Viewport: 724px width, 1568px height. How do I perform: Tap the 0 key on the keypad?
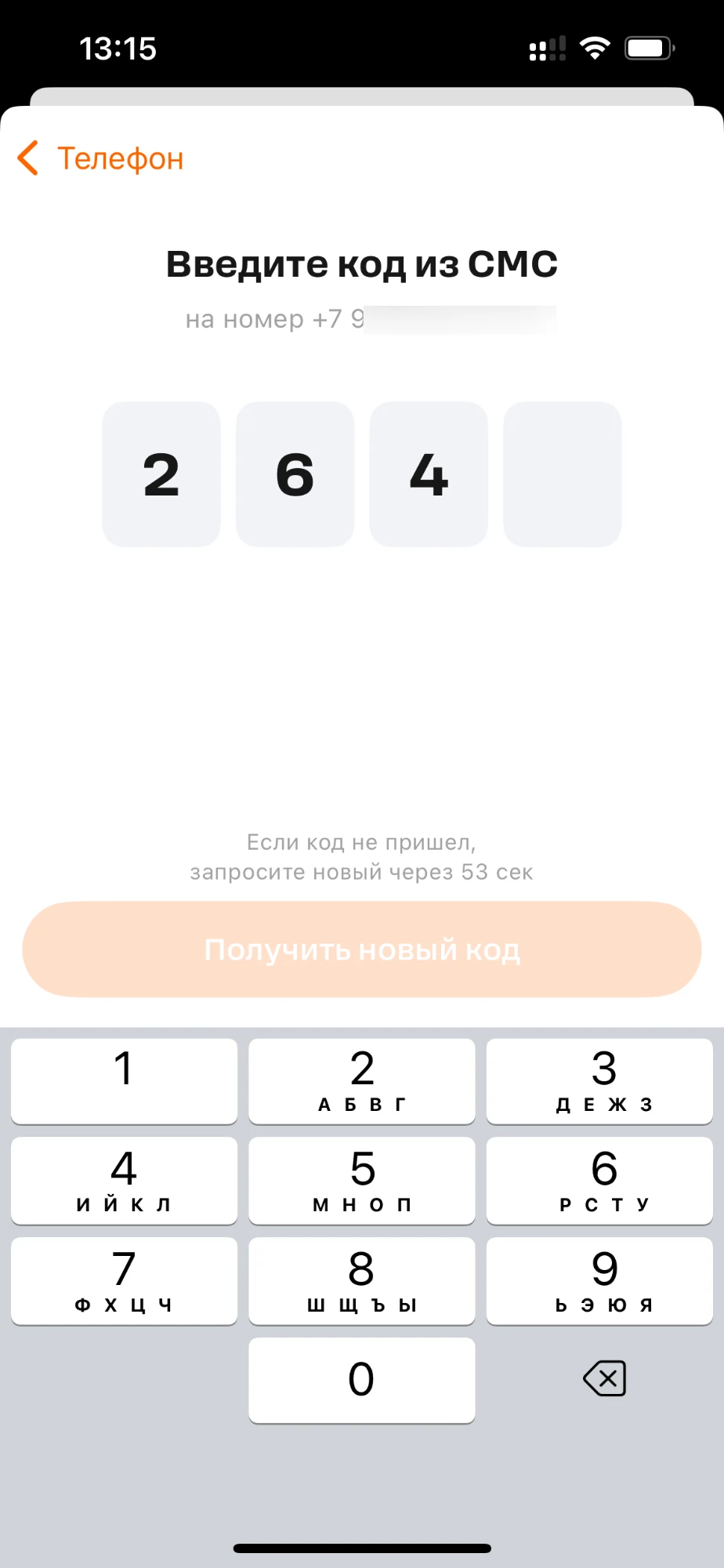[361, 1380]
